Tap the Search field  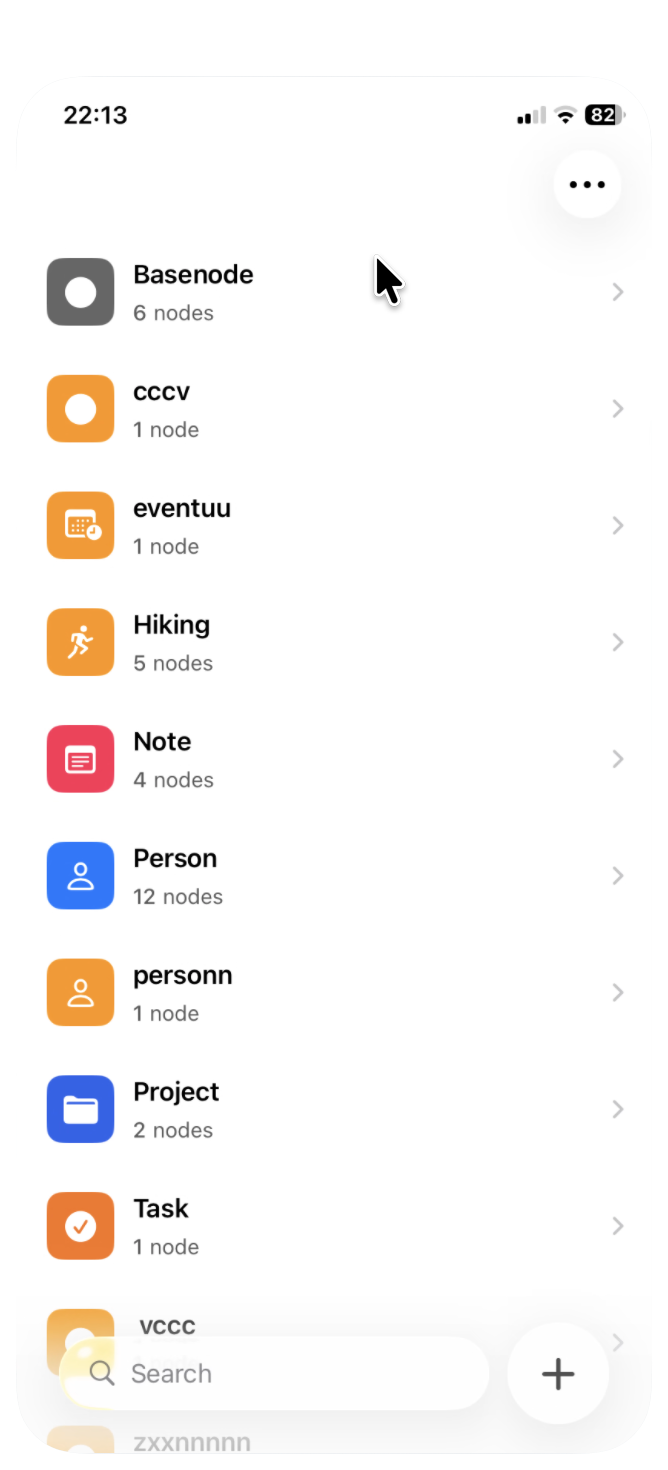point(273,1373)
